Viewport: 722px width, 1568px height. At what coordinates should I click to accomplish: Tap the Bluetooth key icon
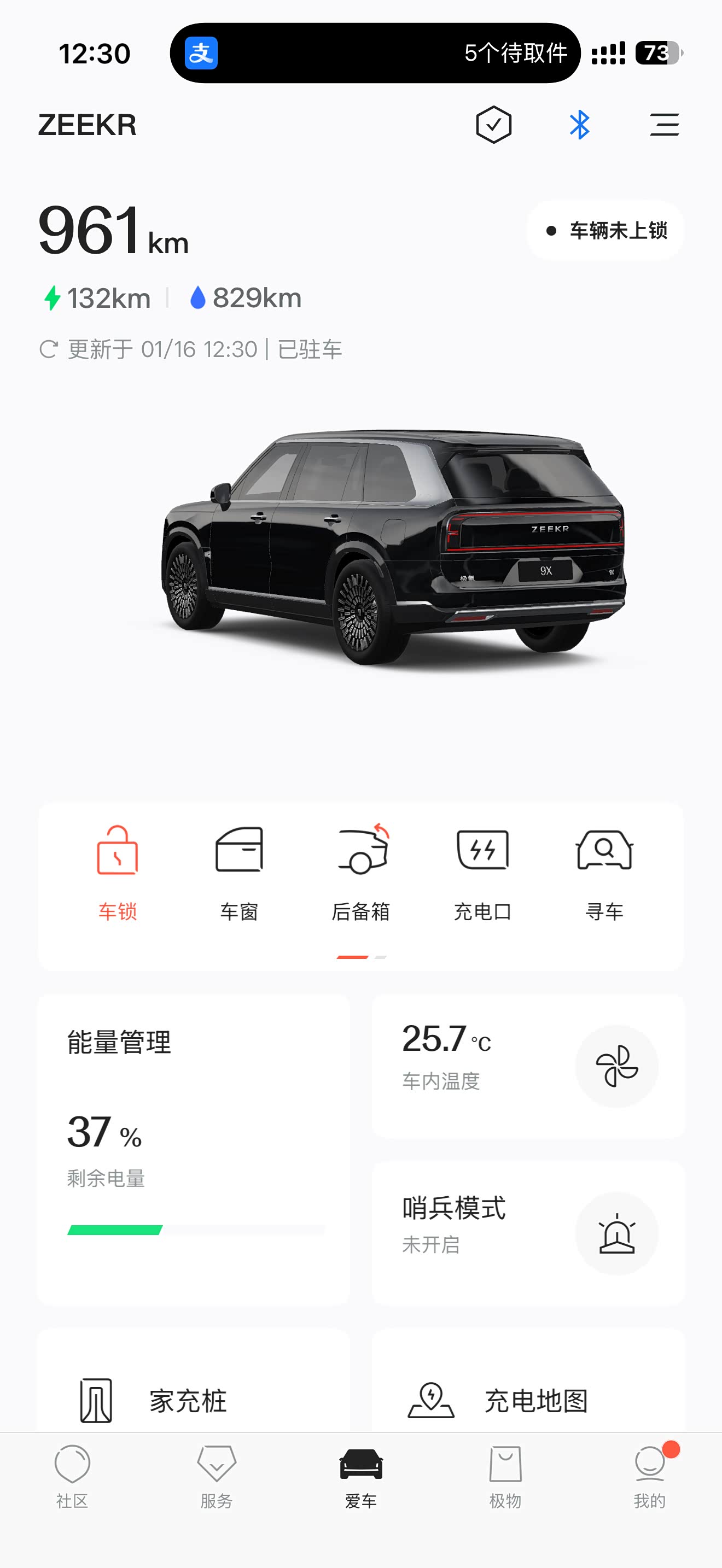579,125
